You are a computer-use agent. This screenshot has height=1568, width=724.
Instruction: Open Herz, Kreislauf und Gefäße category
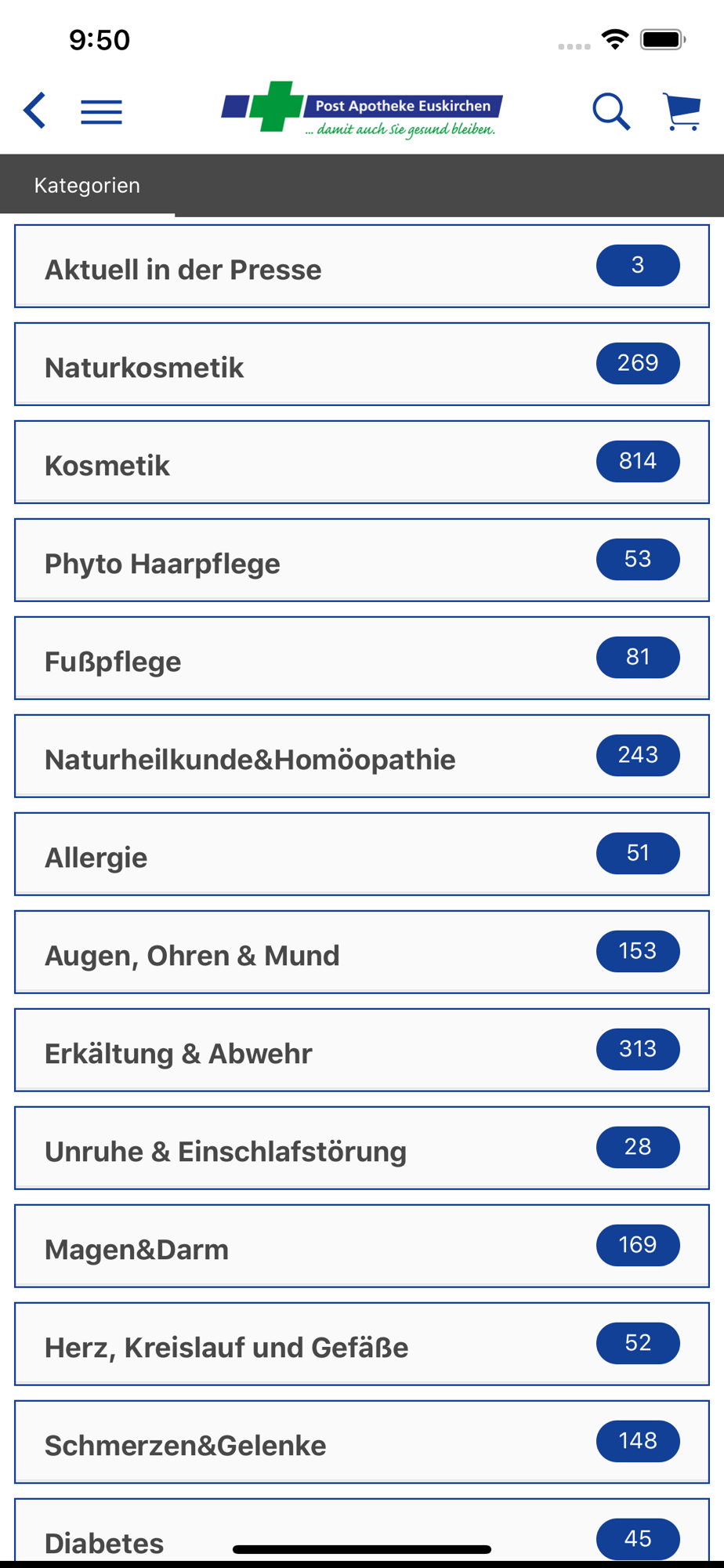[362, 1345]
